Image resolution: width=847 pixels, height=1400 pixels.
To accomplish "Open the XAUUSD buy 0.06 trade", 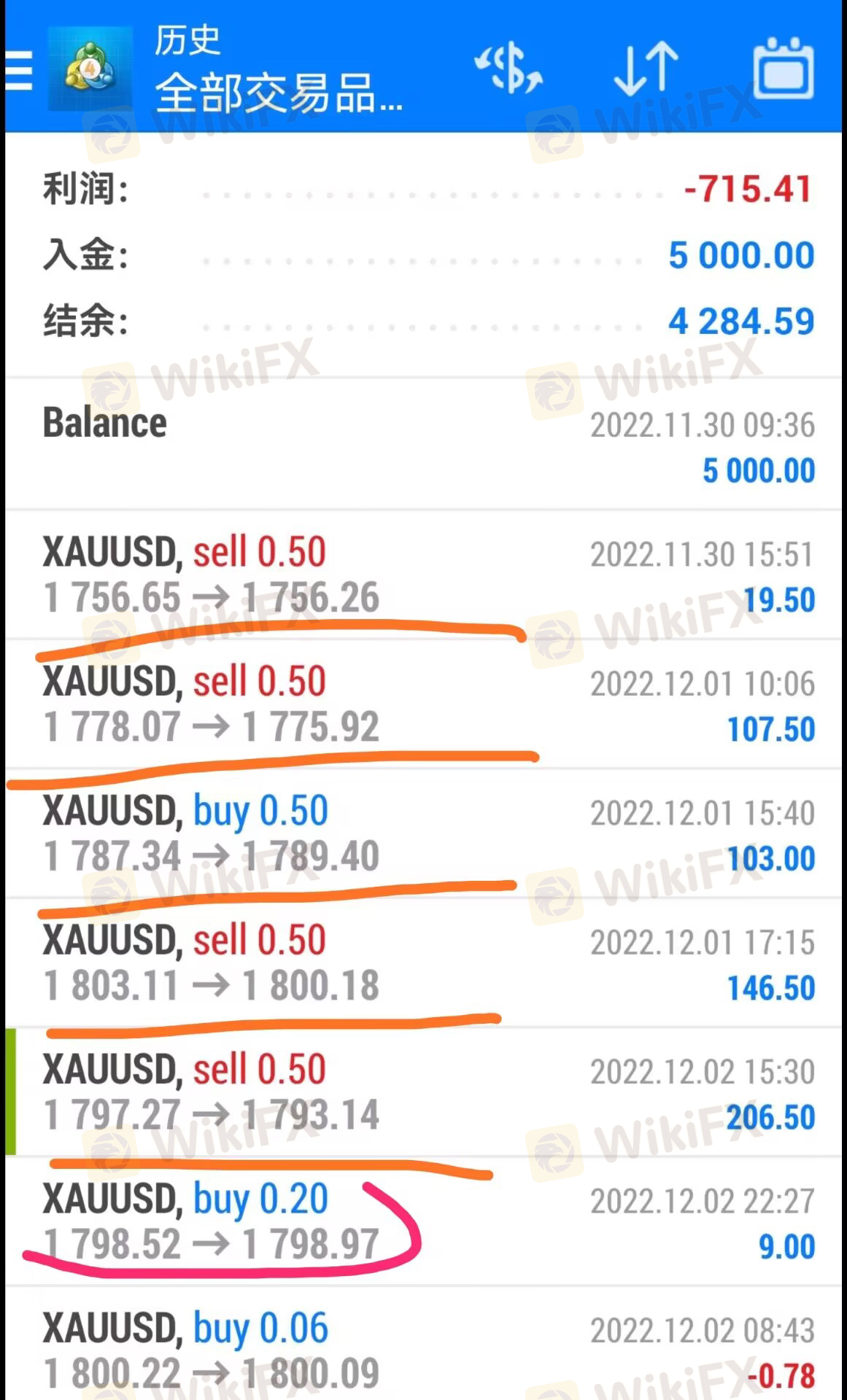I will point(423,1344).
